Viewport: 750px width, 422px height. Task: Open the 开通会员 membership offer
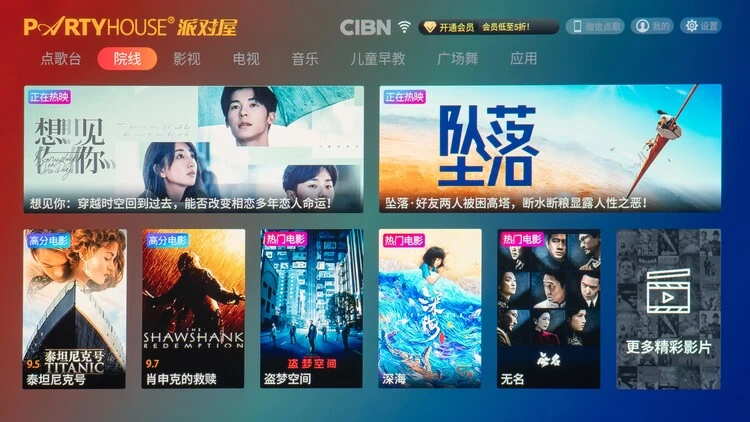pos(488,27)
